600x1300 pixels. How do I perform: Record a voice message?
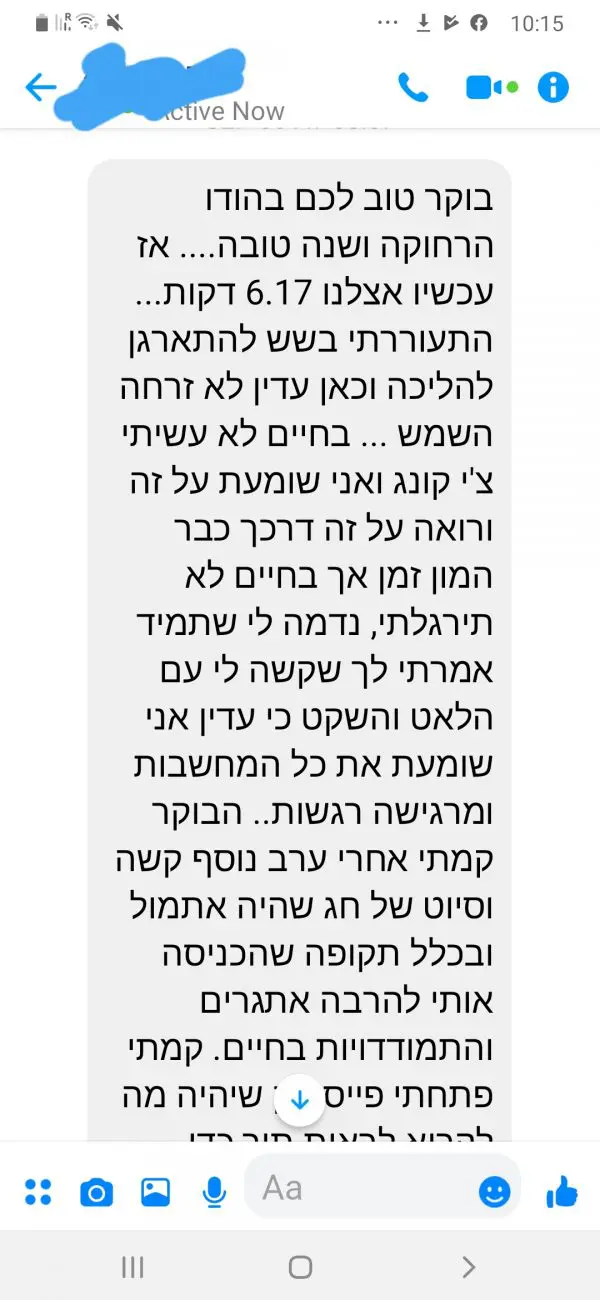[x=213, y=1191]
